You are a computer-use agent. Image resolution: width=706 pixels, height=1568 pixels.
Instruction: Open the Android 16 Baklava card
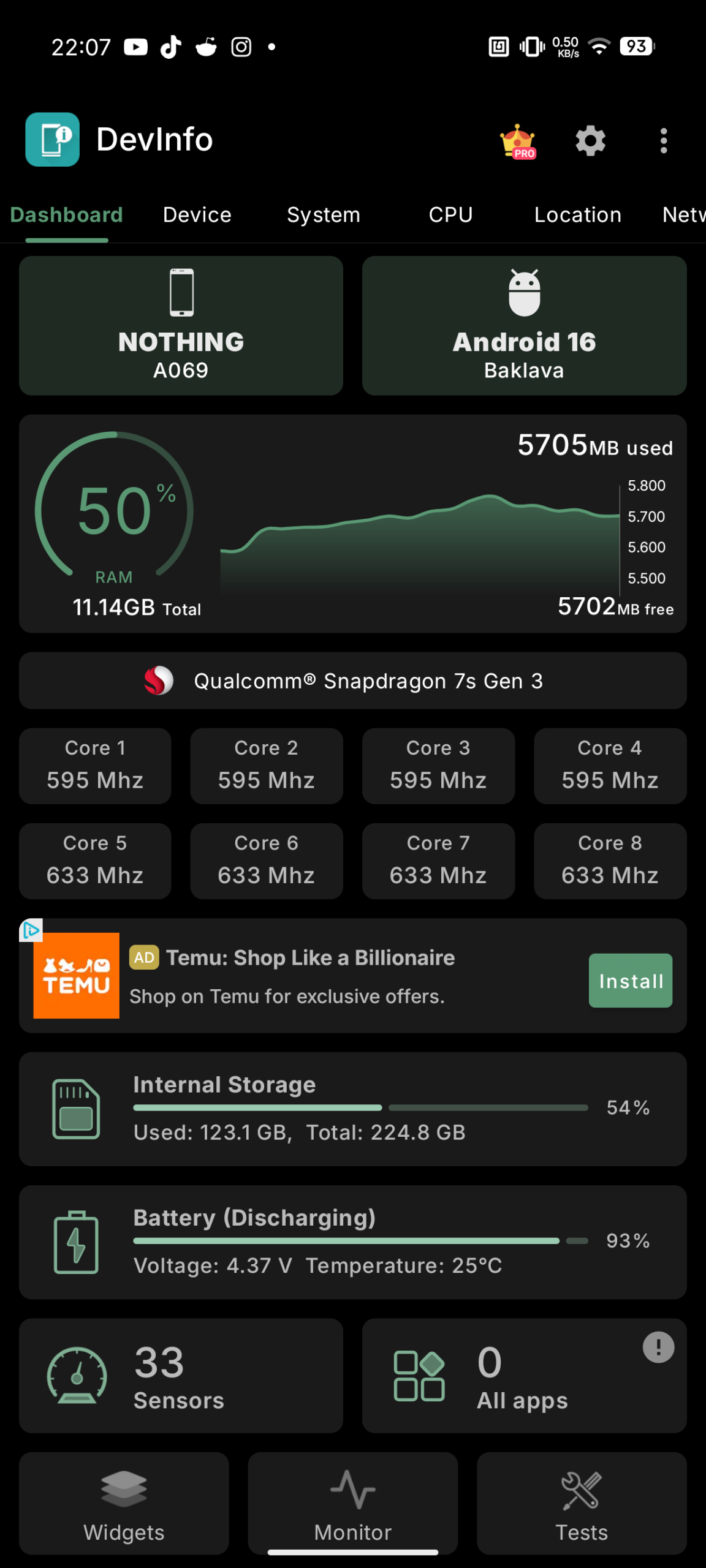point(524,326)
